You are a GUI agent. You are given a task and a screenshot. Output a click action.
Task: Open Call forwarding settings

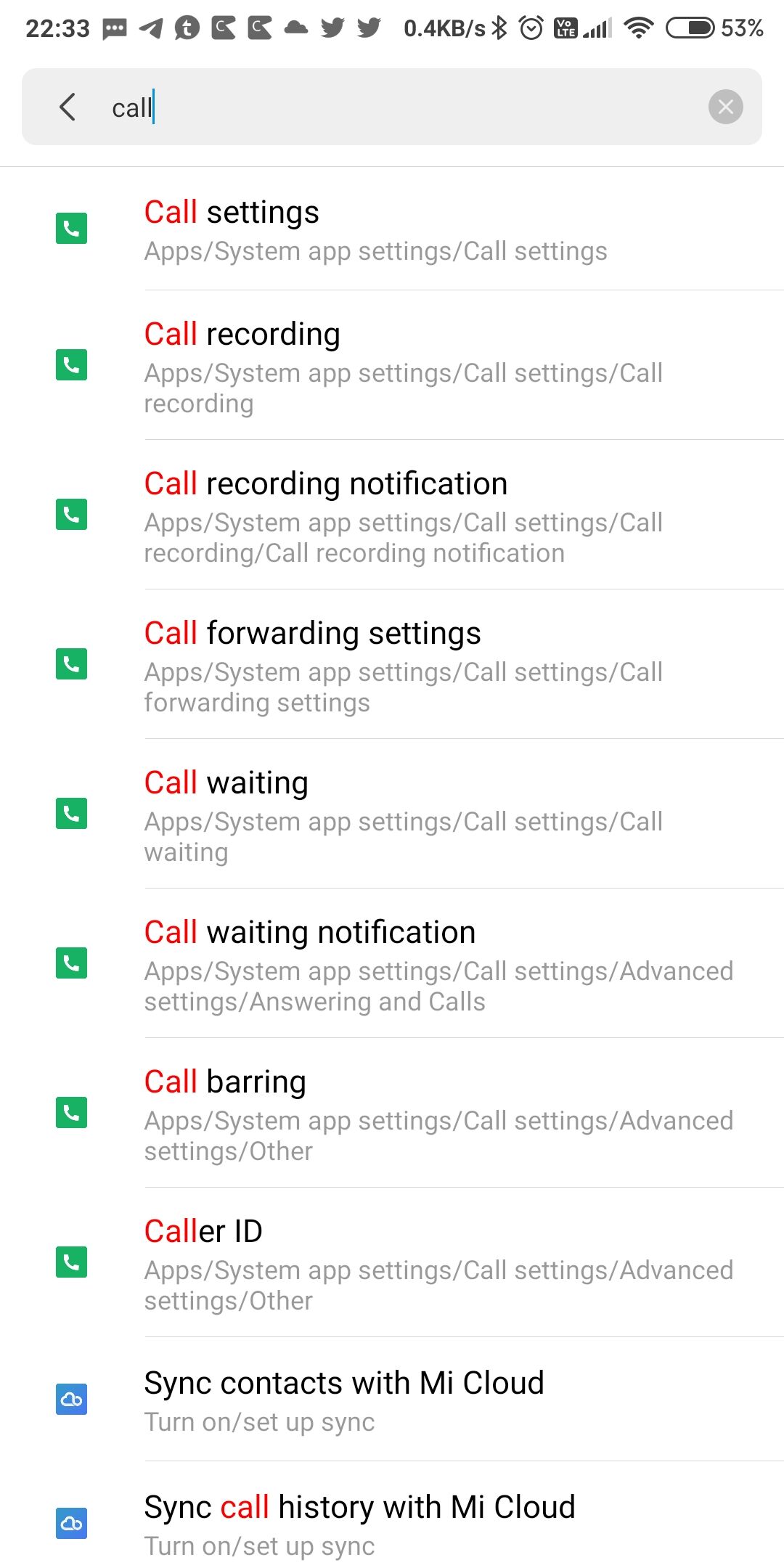pyautogui.click(x=392, y=664)
